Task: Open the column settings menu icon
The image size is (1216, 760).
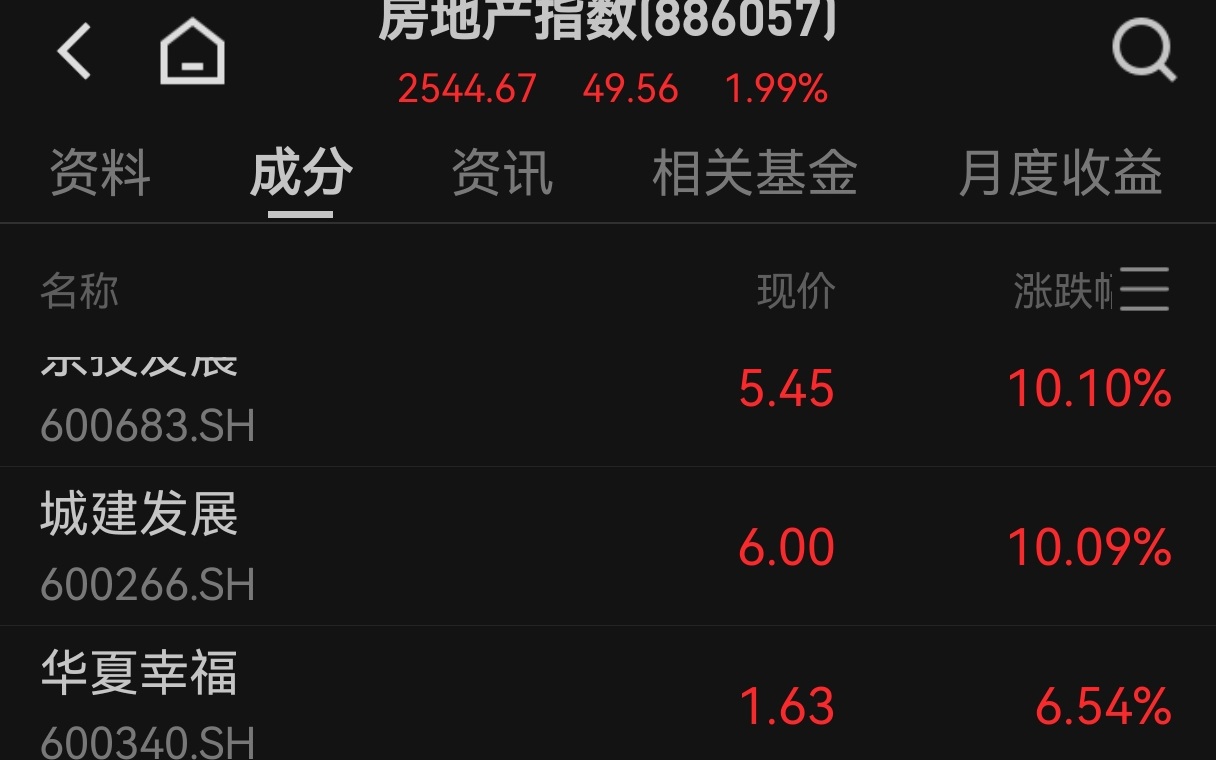Action: click(1145, 290)
